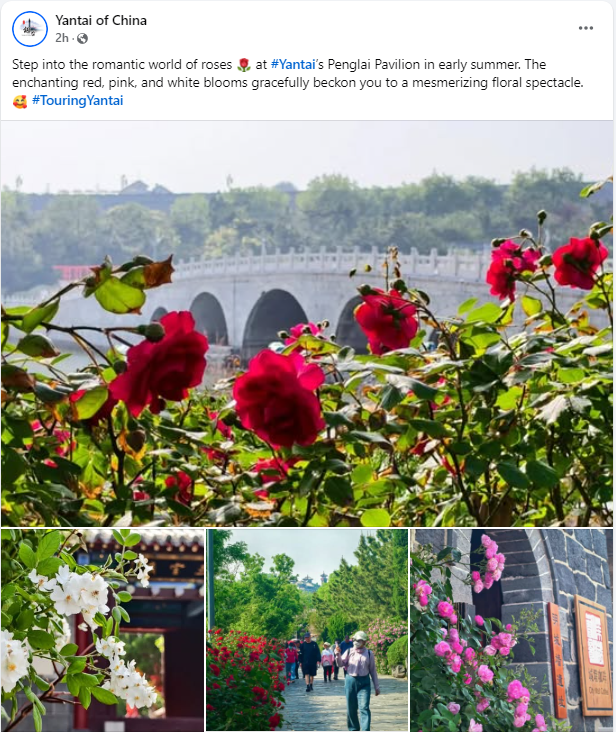Tap the 2h post timestamp
Viewport: 616px width, 732px height.
[62, 38]
